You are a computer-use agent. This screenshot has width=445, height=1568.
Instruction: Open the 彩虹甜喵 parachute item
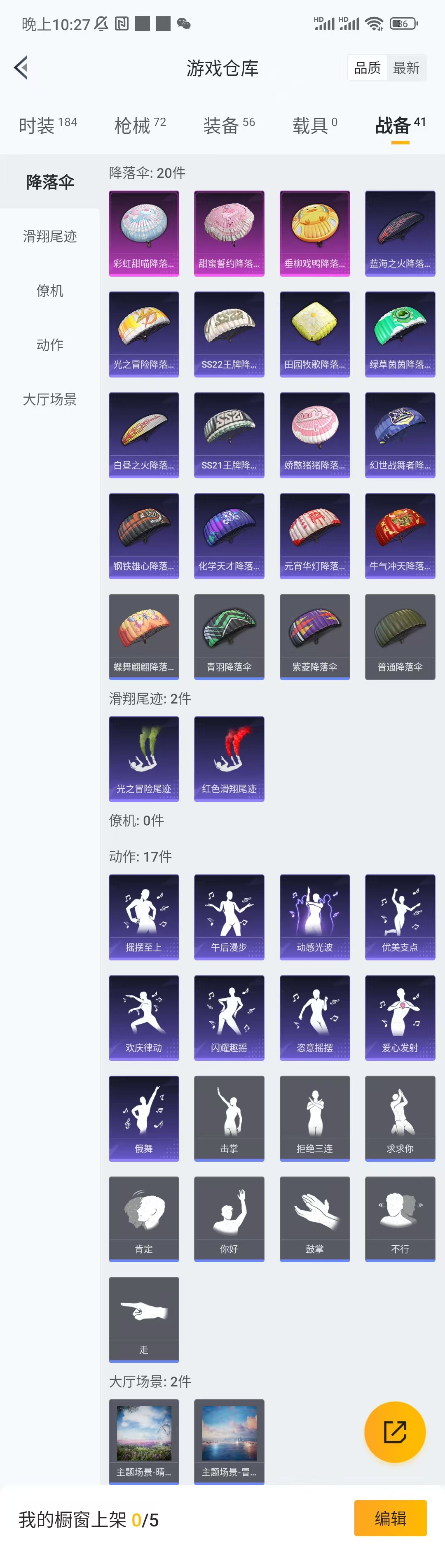[144, 233]
